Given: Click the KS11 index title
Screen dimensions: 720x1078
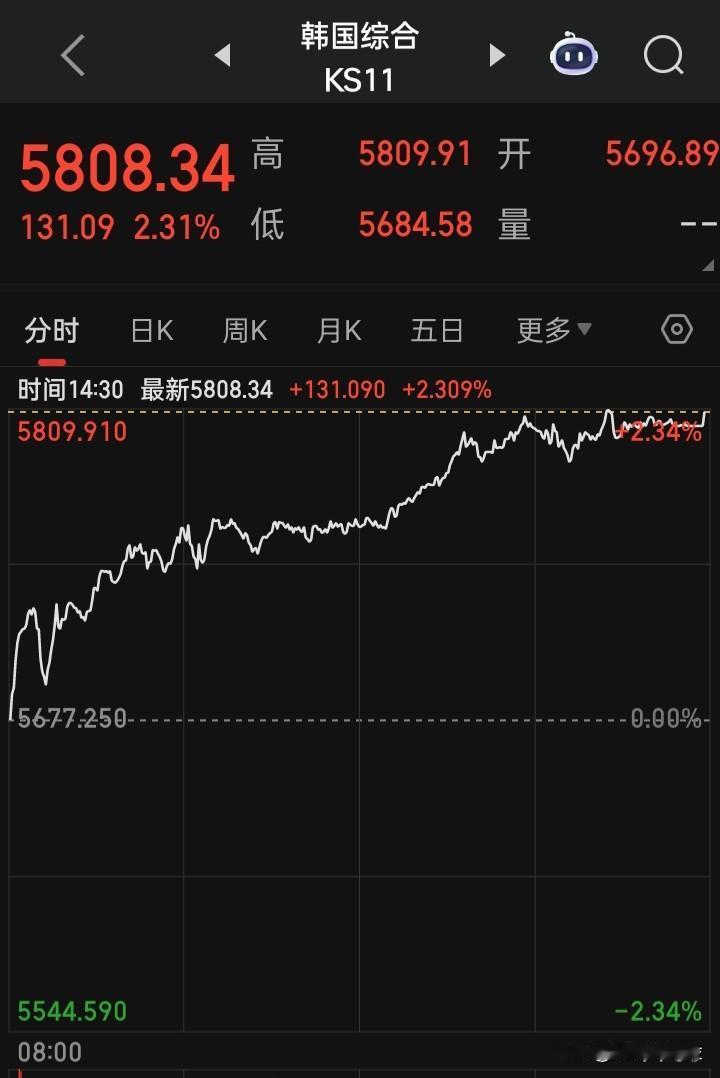Looking at the screenshot, I should [358, 77].
